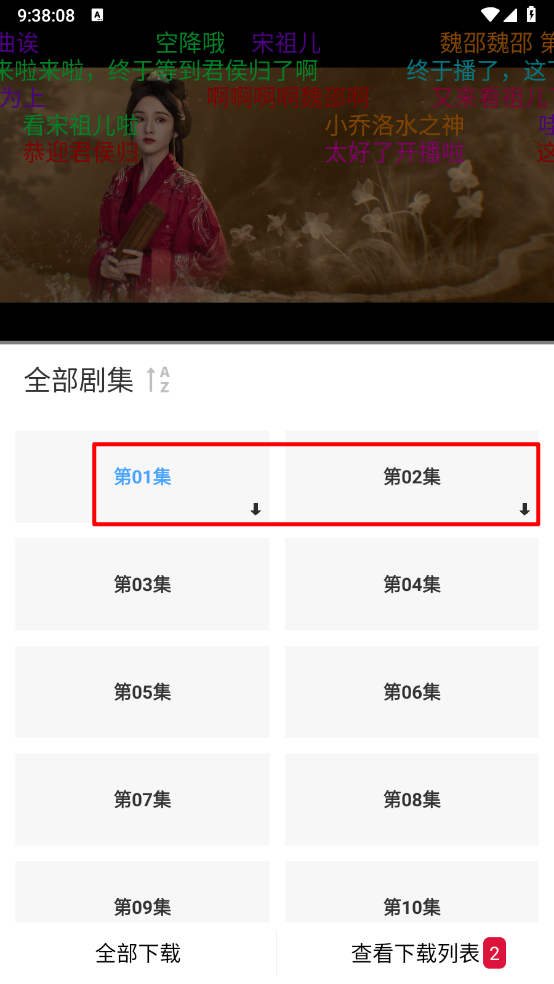
Task: Select episode 第01集
Action: 142,476
